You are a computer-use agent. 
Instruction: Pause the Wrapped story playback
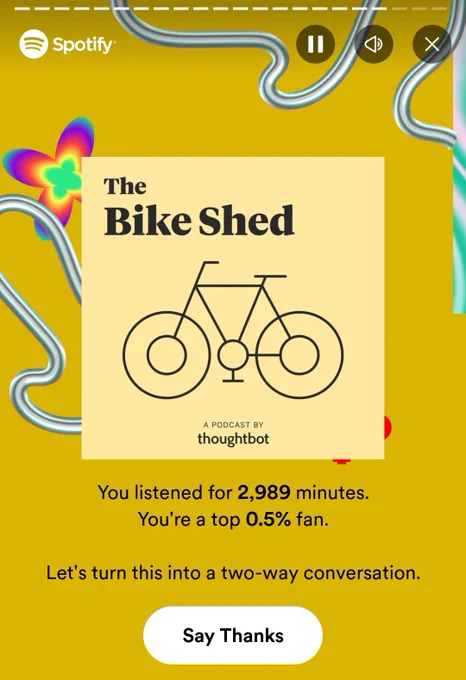[315, 44]
